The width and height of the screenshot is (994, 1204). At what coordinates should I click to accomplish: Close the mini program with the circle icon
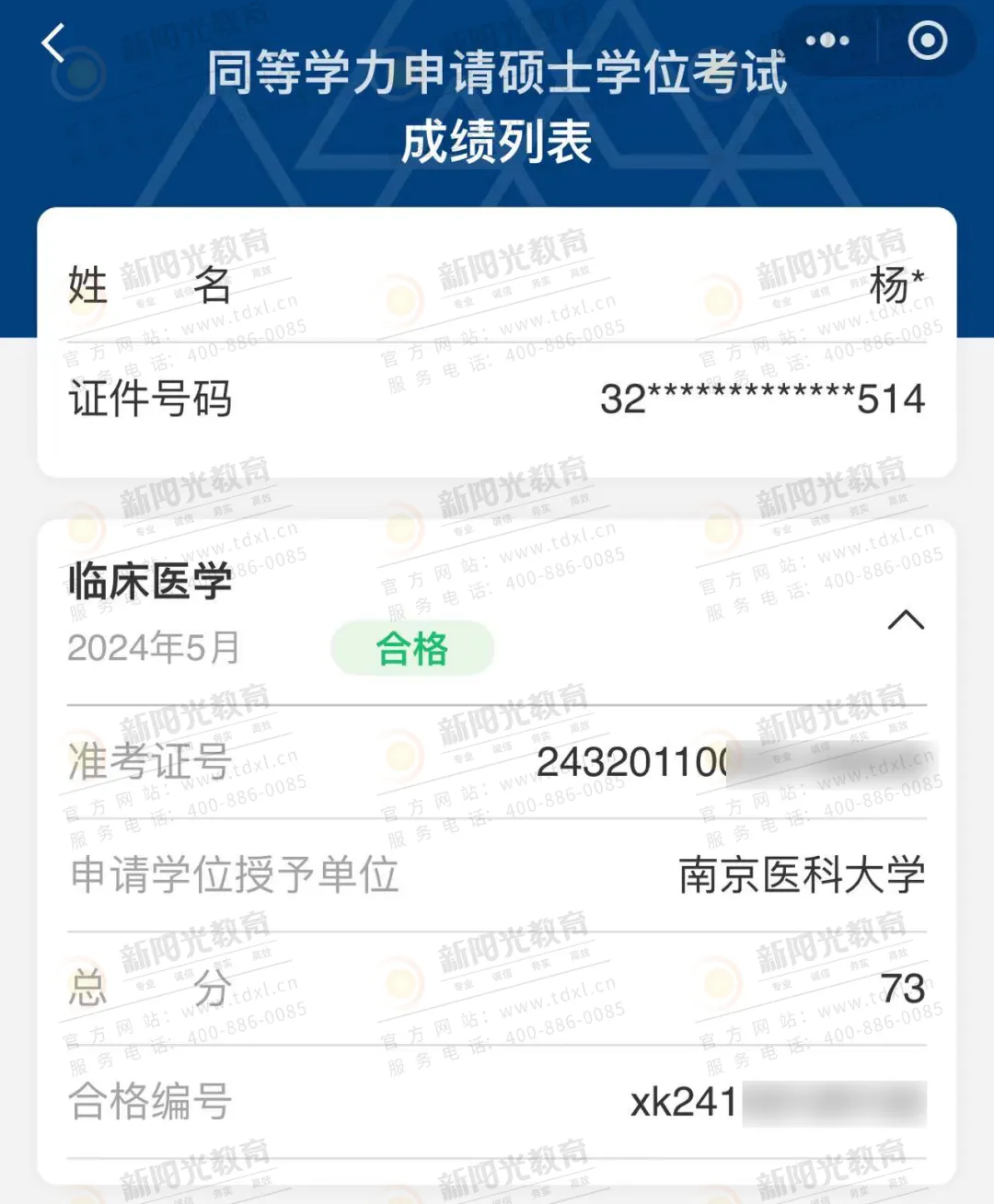(927, 41)
